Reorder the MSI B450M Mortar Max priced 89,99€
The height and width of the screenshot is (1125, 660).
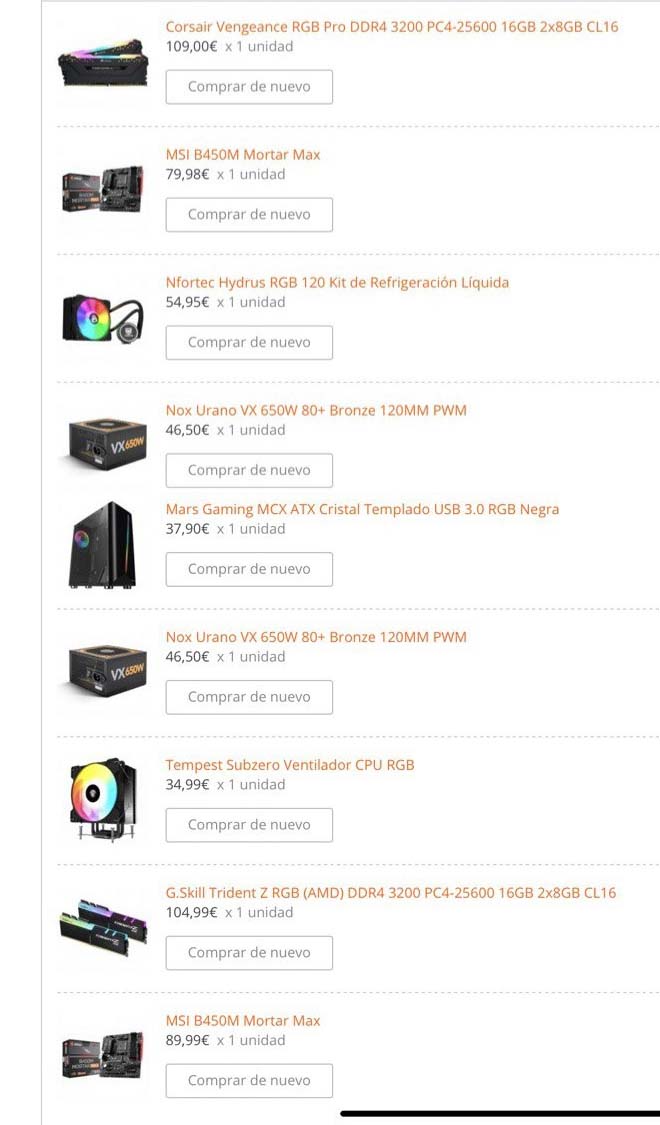pos(249,1081)
